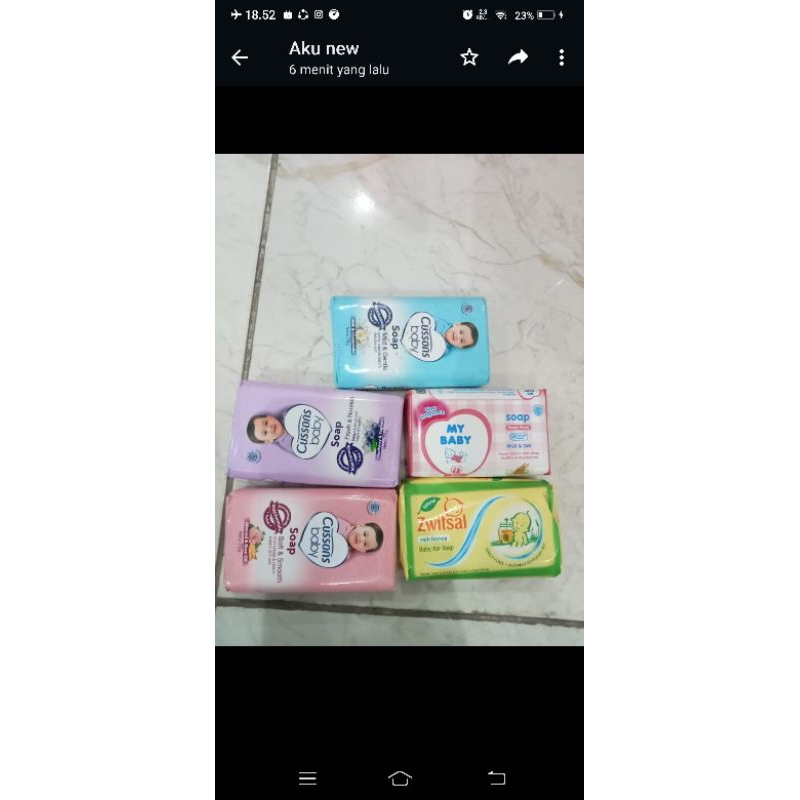Open the three-dot overflow menu
800x800 pixels.
click(561, 58)
